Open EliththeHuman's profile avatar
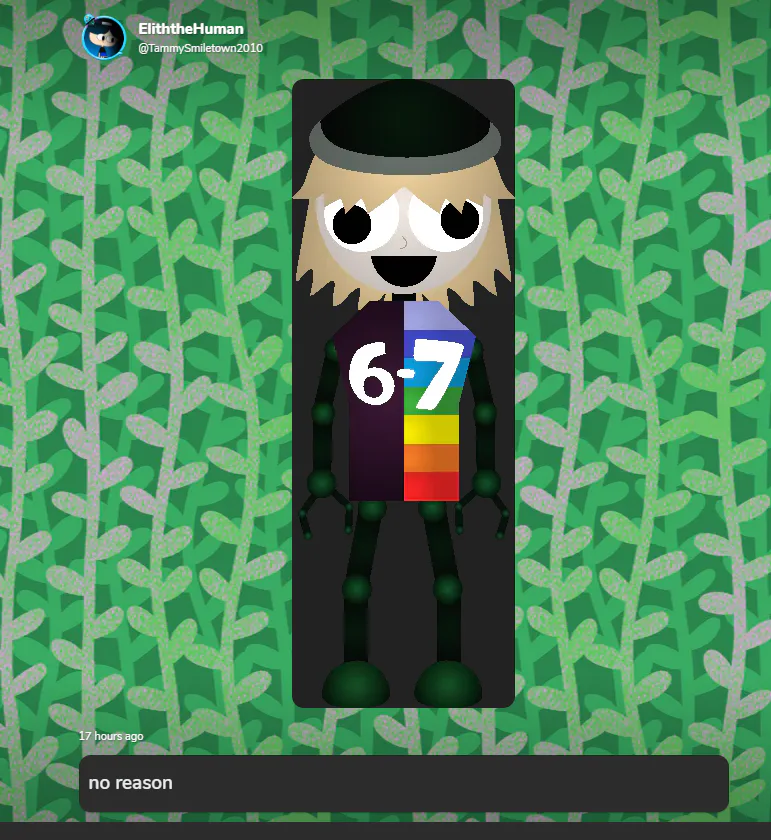Image resolution: width=771 pixels, height=840 pixels. (104, 37)
